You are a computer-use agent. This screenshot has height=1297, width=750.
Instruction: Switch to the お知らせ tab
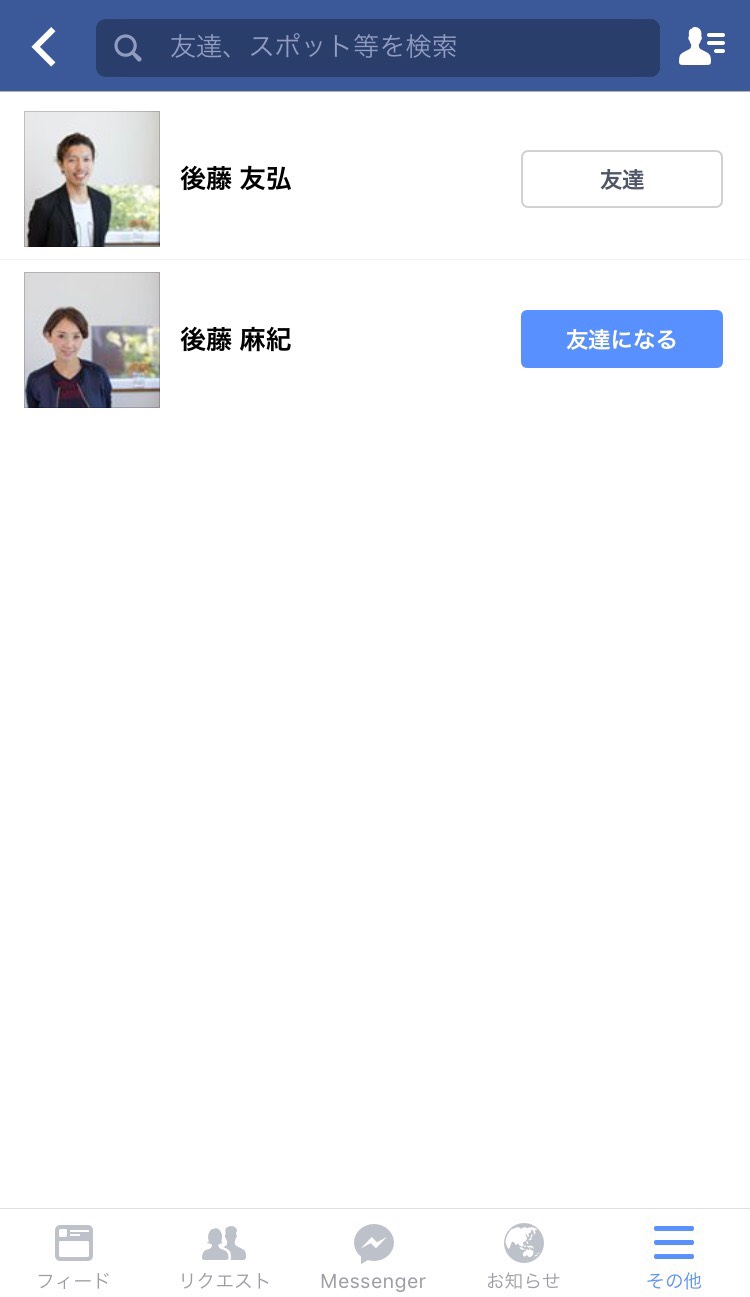coord(523,1256)
